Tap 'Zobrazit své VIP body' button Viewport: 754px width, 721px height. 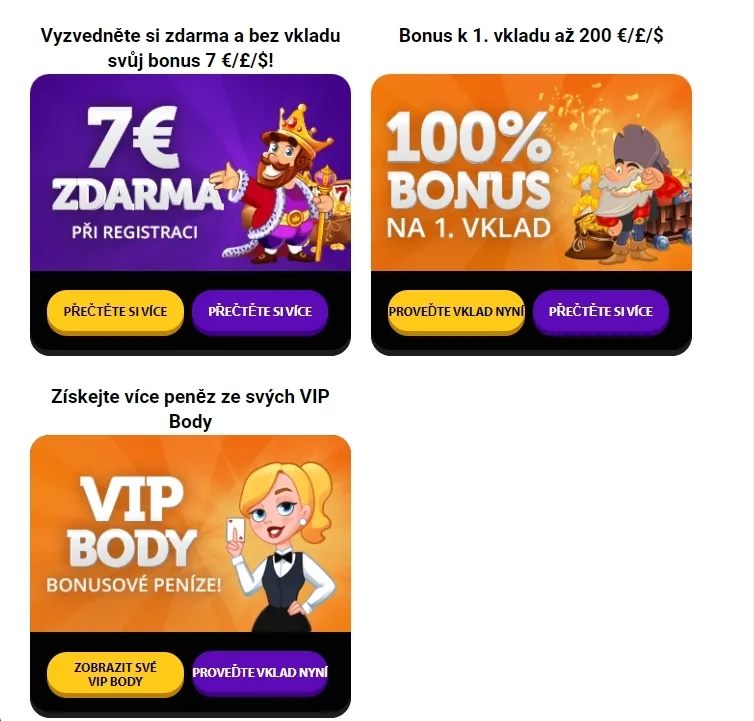coord(115,673)
